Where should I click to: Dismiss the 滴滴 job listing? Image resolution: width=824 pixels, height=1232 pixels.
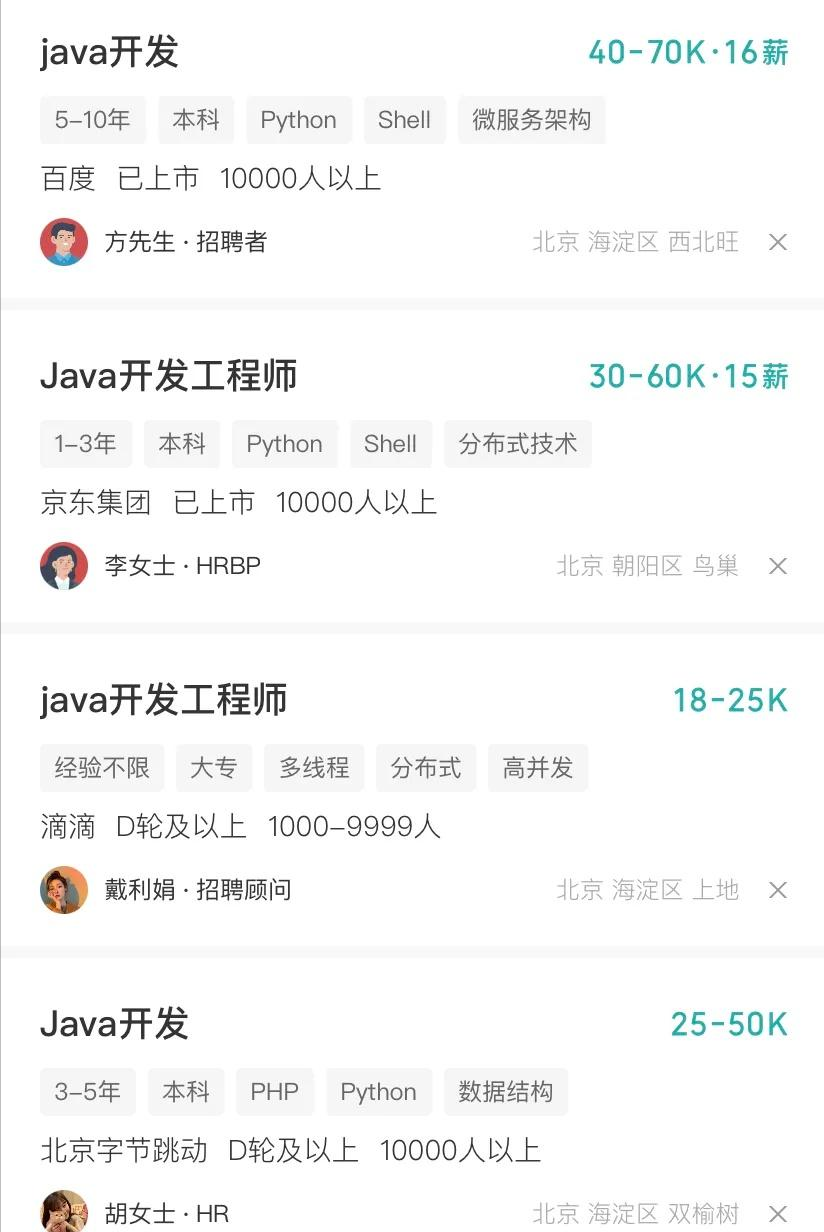click(778, 890)
